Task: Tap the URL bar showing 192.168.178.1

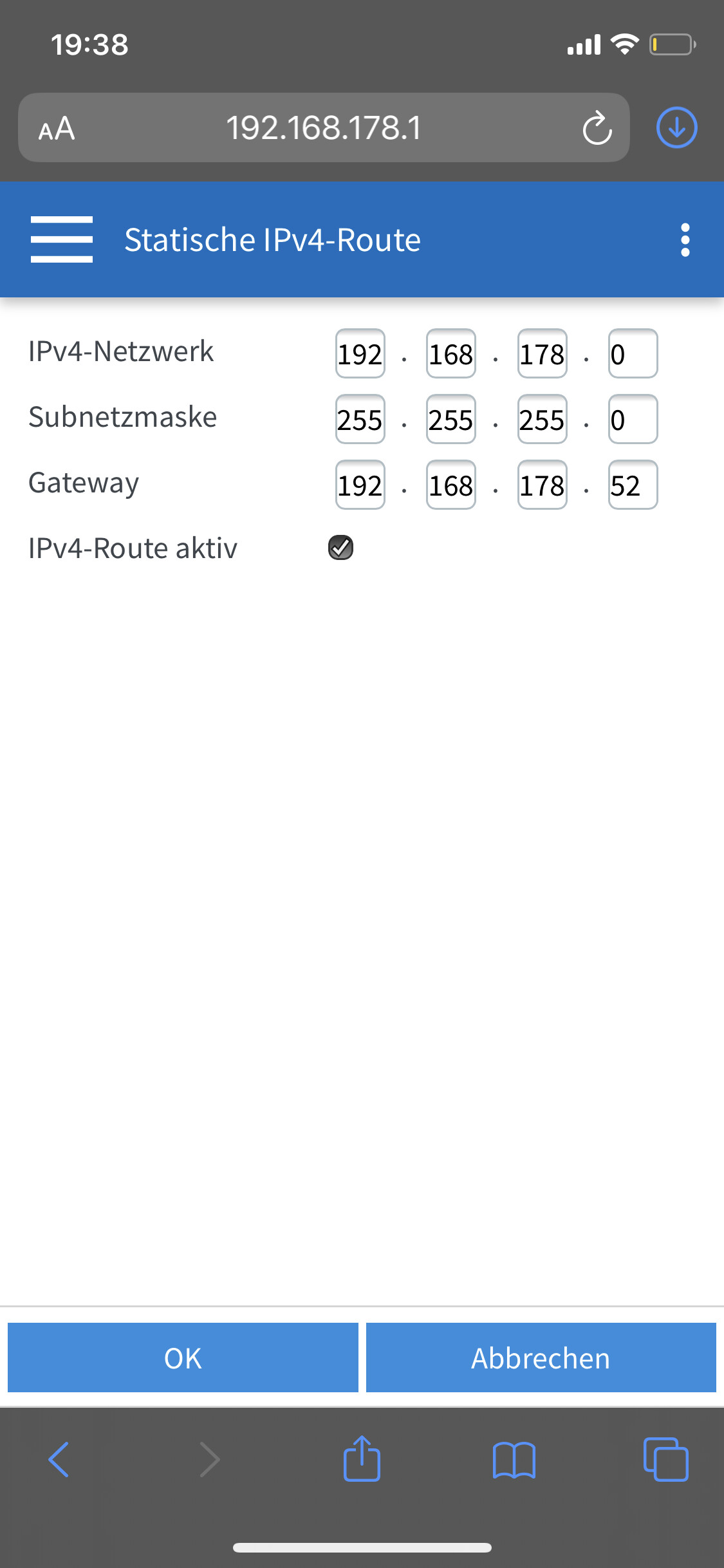Action: (x=325, y=127)
